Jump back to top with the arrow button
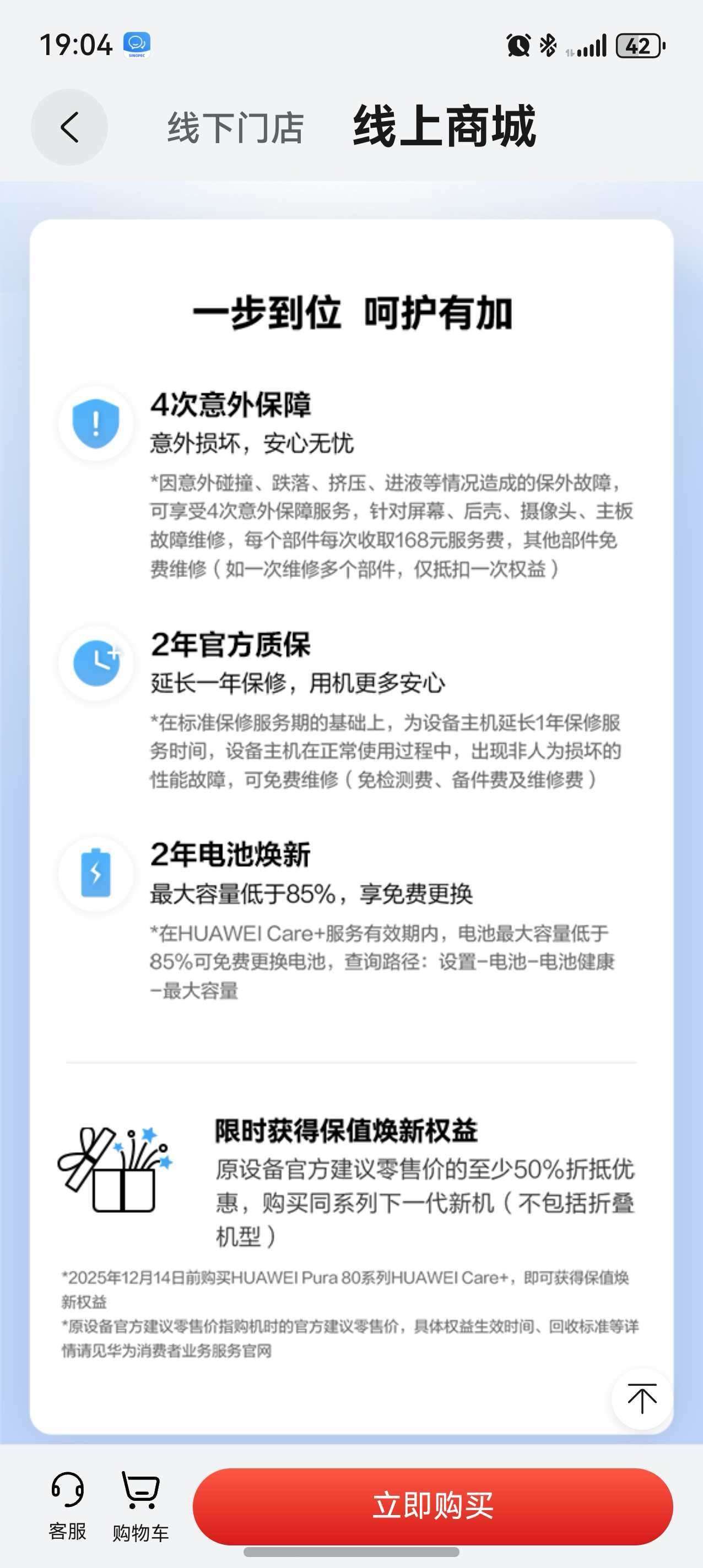703x1568 pixels. [x=641, y=1398]
